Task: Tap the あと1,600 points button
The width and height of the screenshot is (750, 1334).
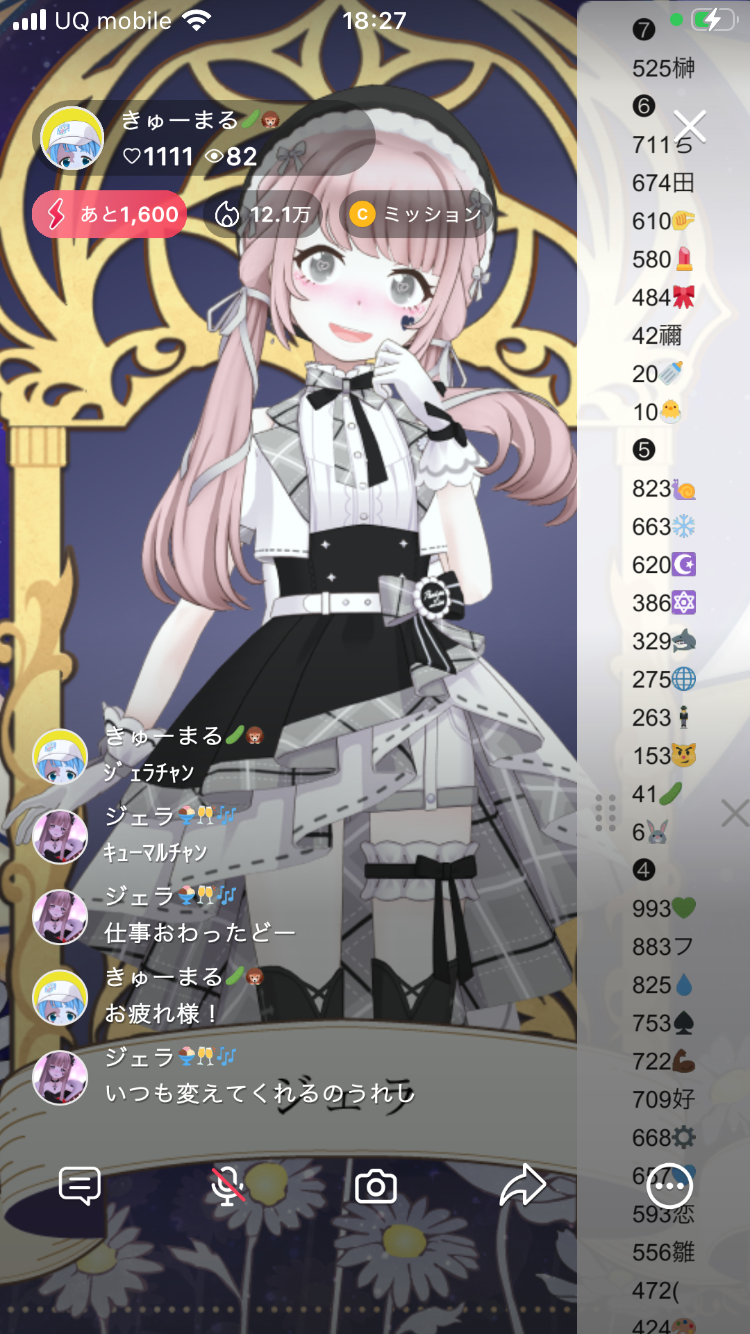Action: point(110,214)
